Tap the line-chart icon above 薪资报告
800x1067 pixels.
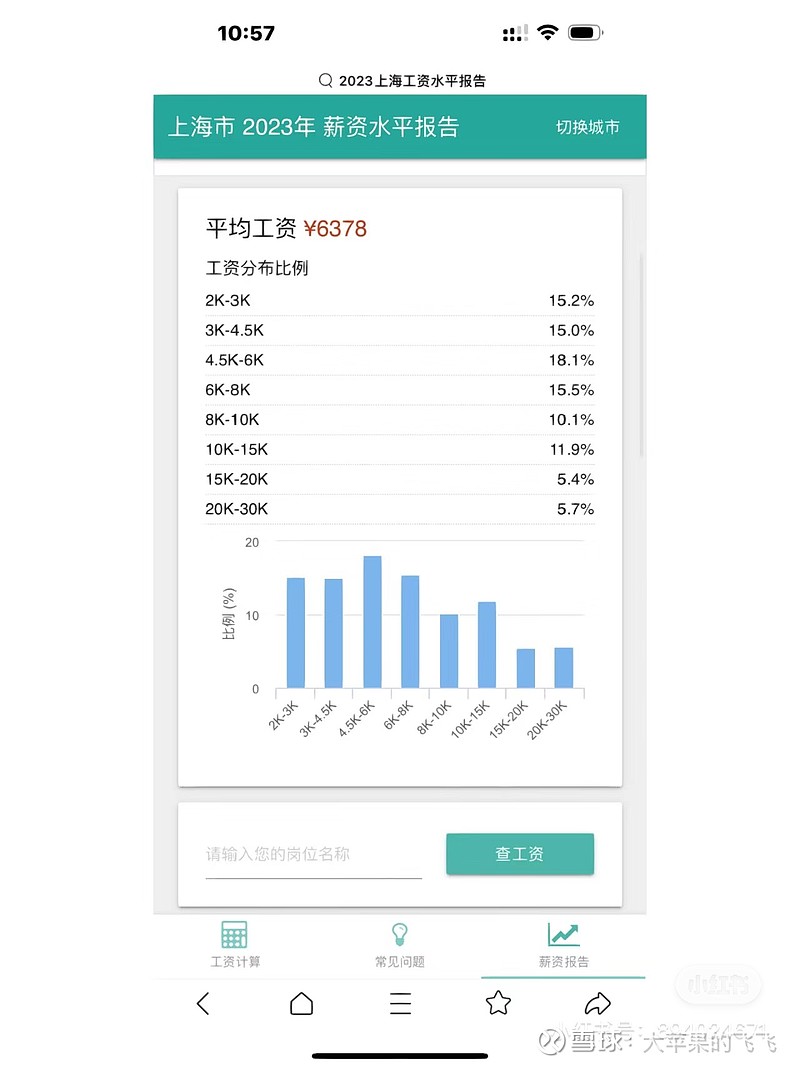point(564,932)
